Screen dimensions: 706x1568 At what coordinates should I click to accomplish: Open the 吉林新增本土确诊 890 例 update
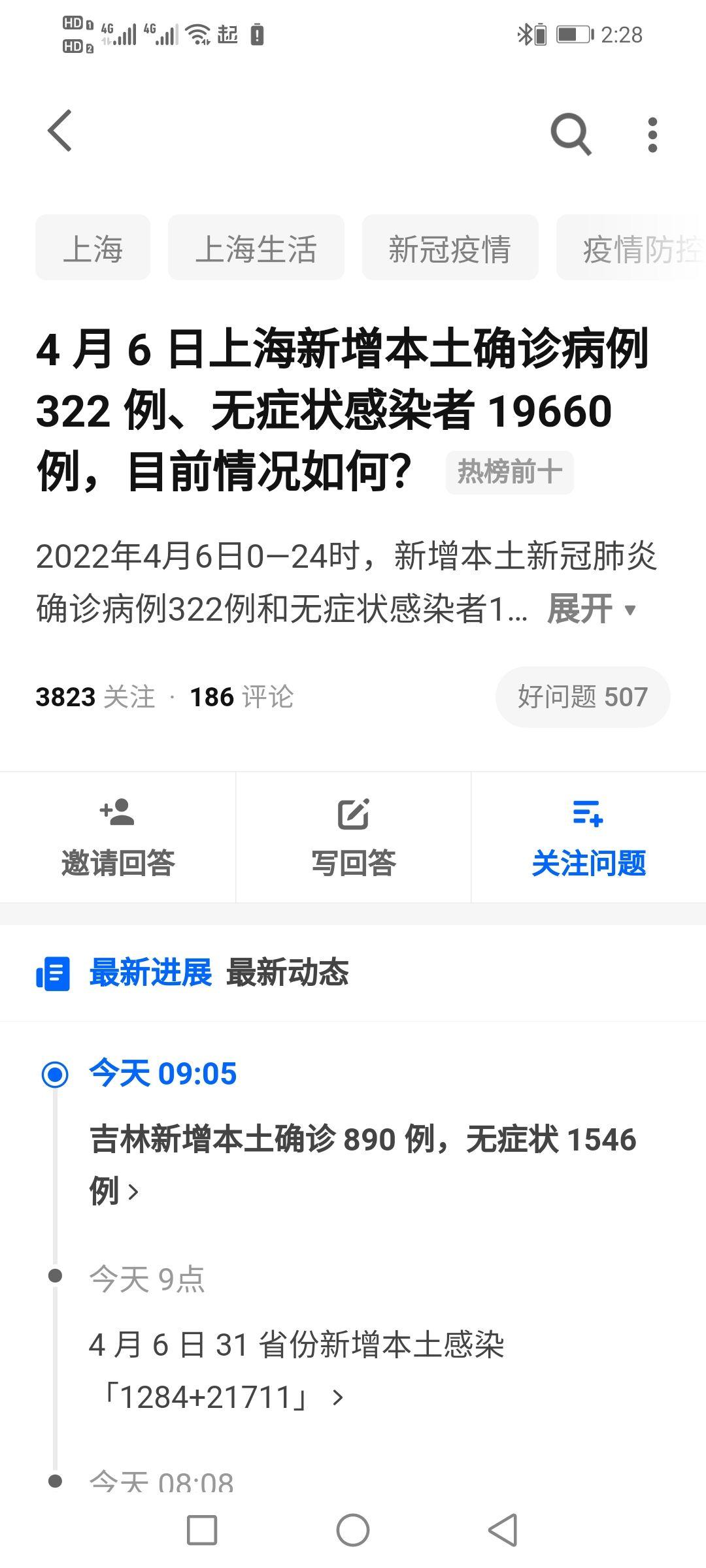363,1165
